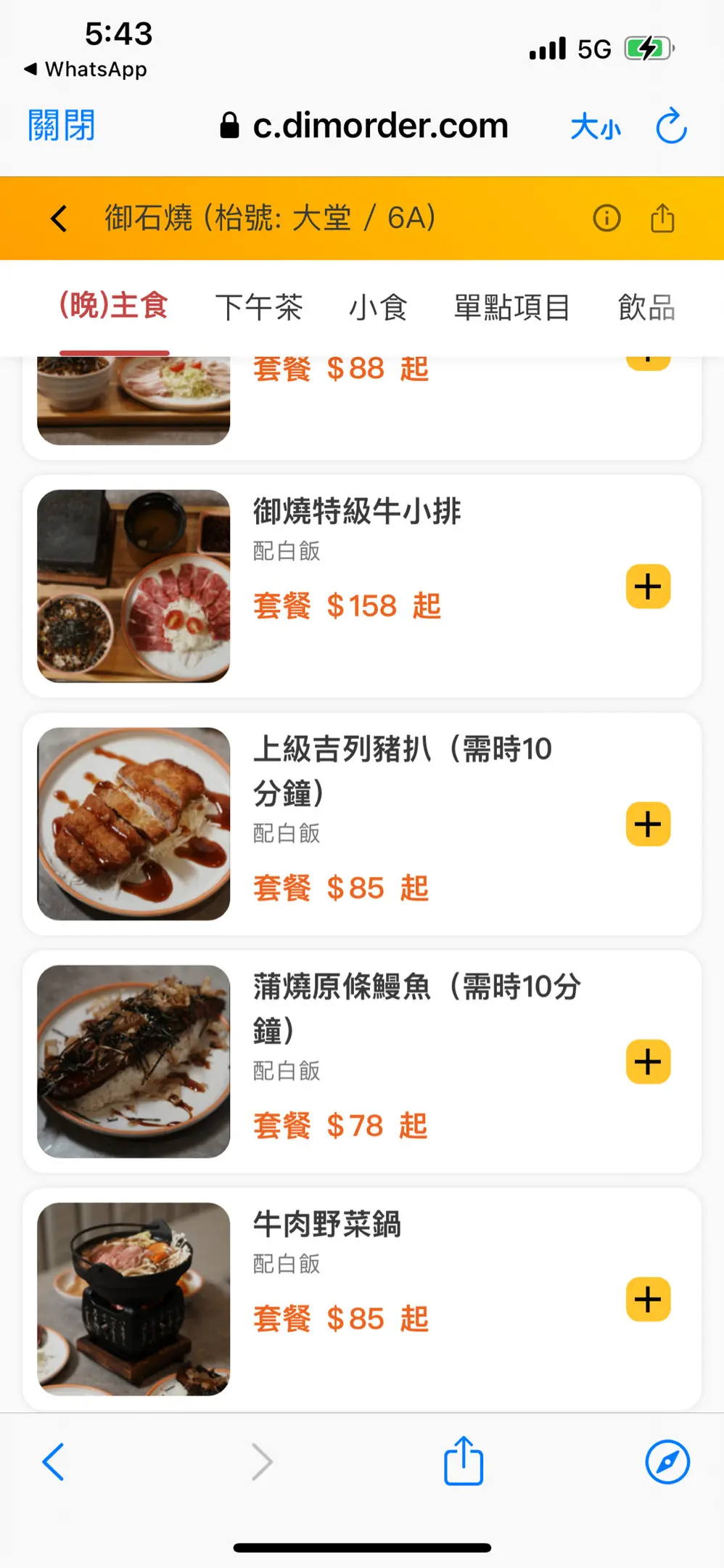Add 蒲燒原條鰻魚 to the order
Screen dimensions: 724x1568
coord(648,1062)
